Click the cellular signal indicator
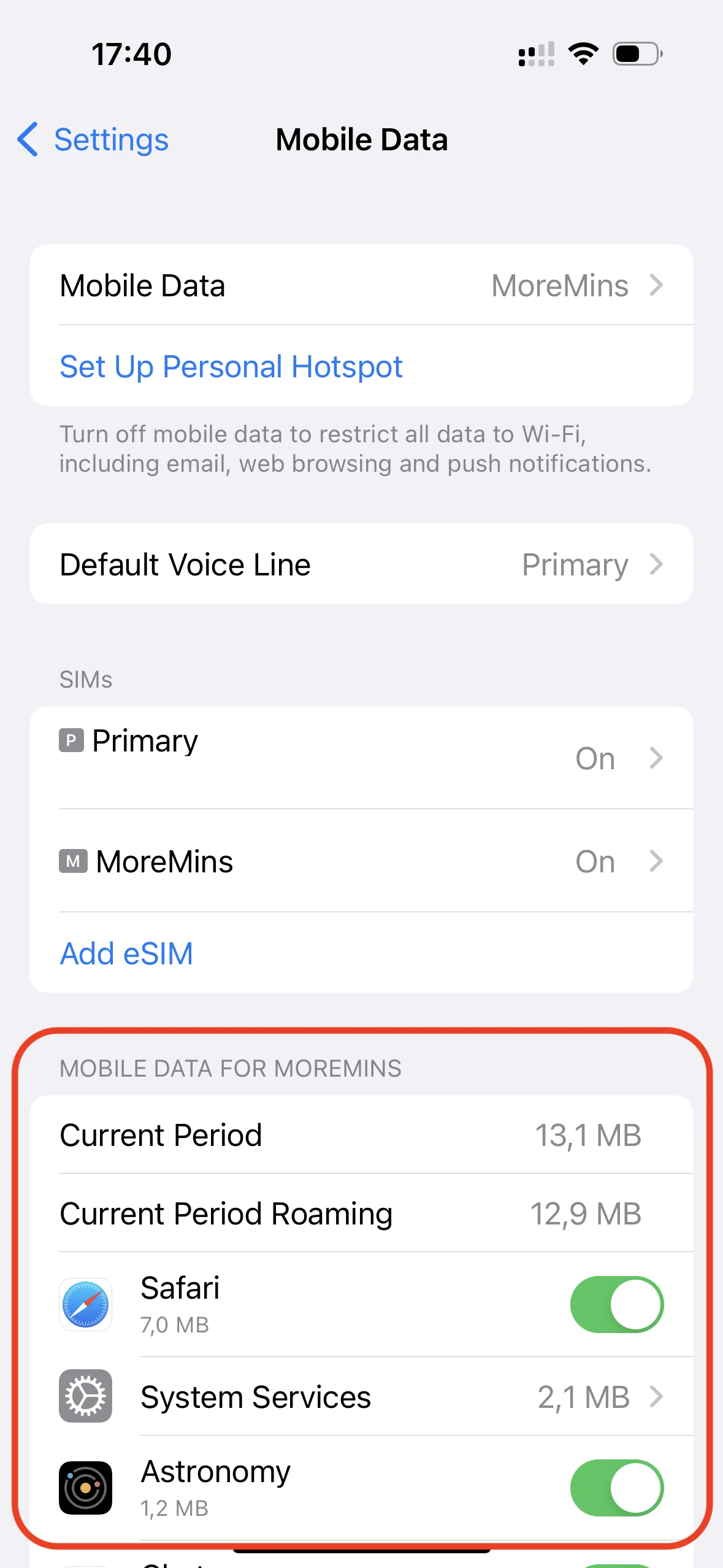 point(535,54)
